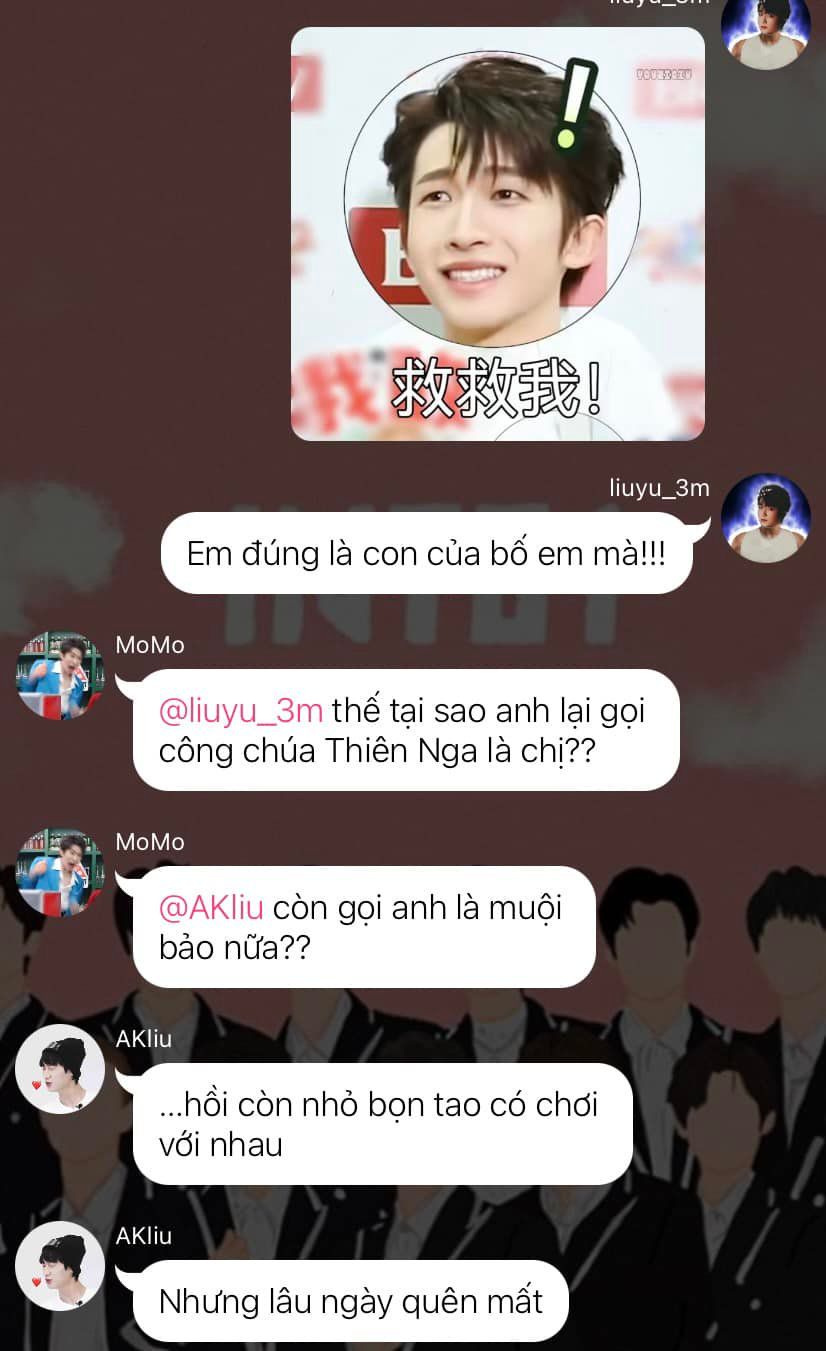Open the 救救我! sticker image message
This screenshot has width=826, height=1351.
click(x=497, y=233)
